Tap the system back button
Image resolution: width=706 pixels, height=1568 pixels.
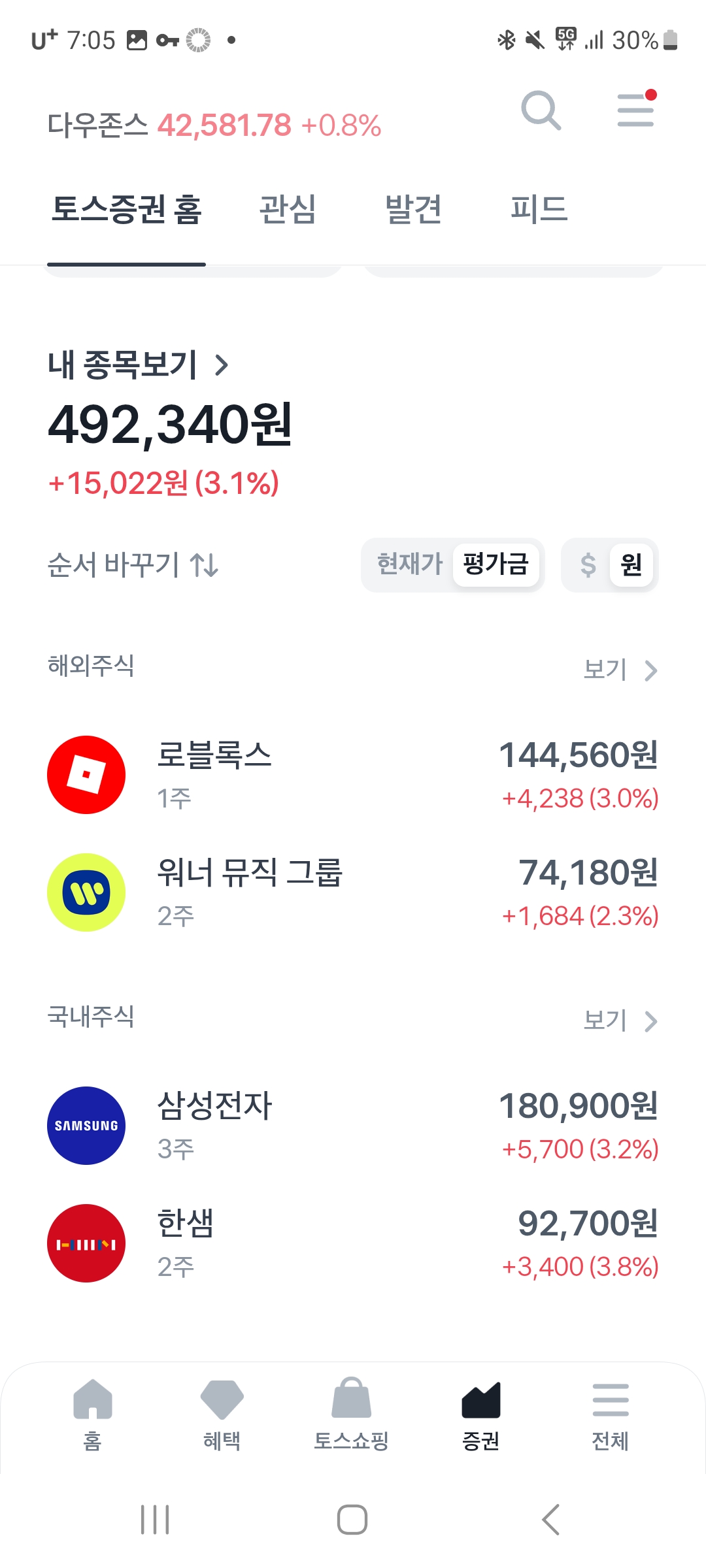[x=551, y=1520]
